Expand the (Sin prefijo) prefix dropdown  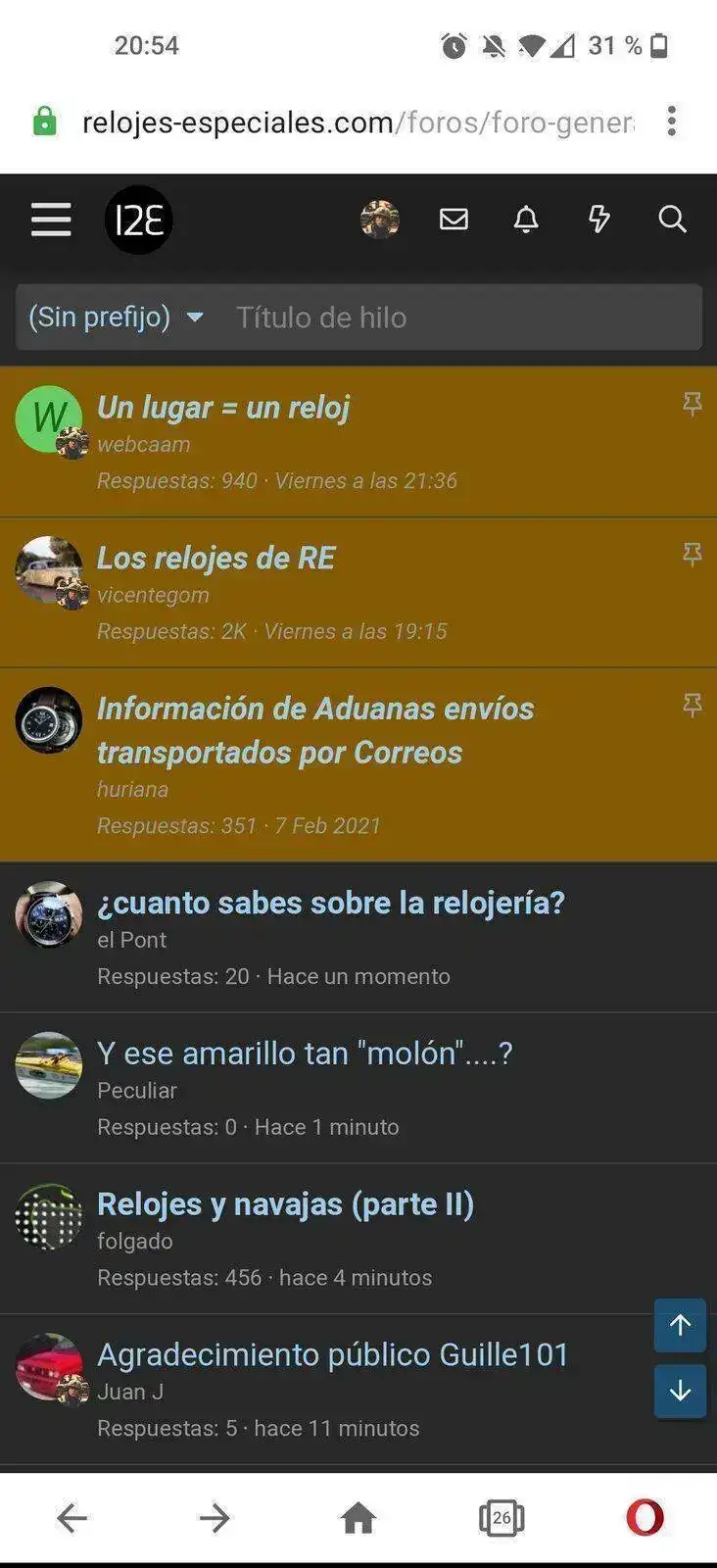(116, 318)
